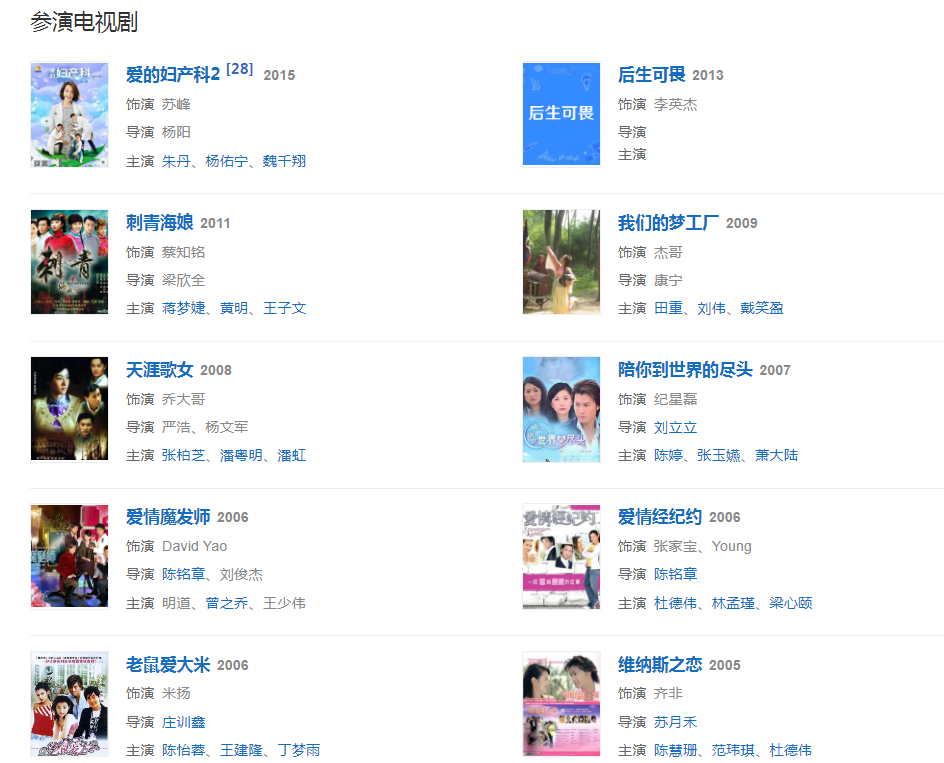Open the 后生可畏 title link
Screen dimensions: 944x763
click(651, 75)
